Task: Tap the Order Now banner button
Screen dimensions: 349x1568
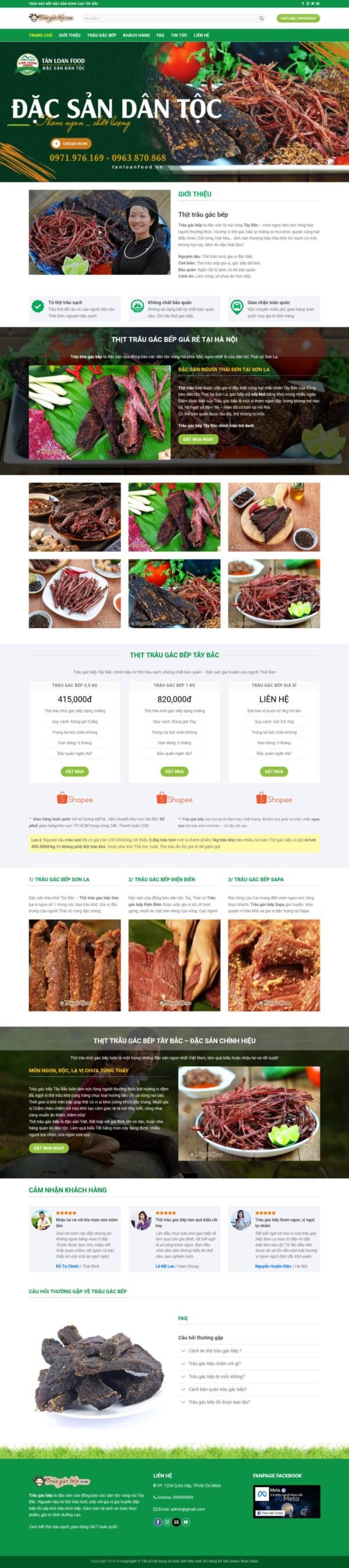Action: 70,143
